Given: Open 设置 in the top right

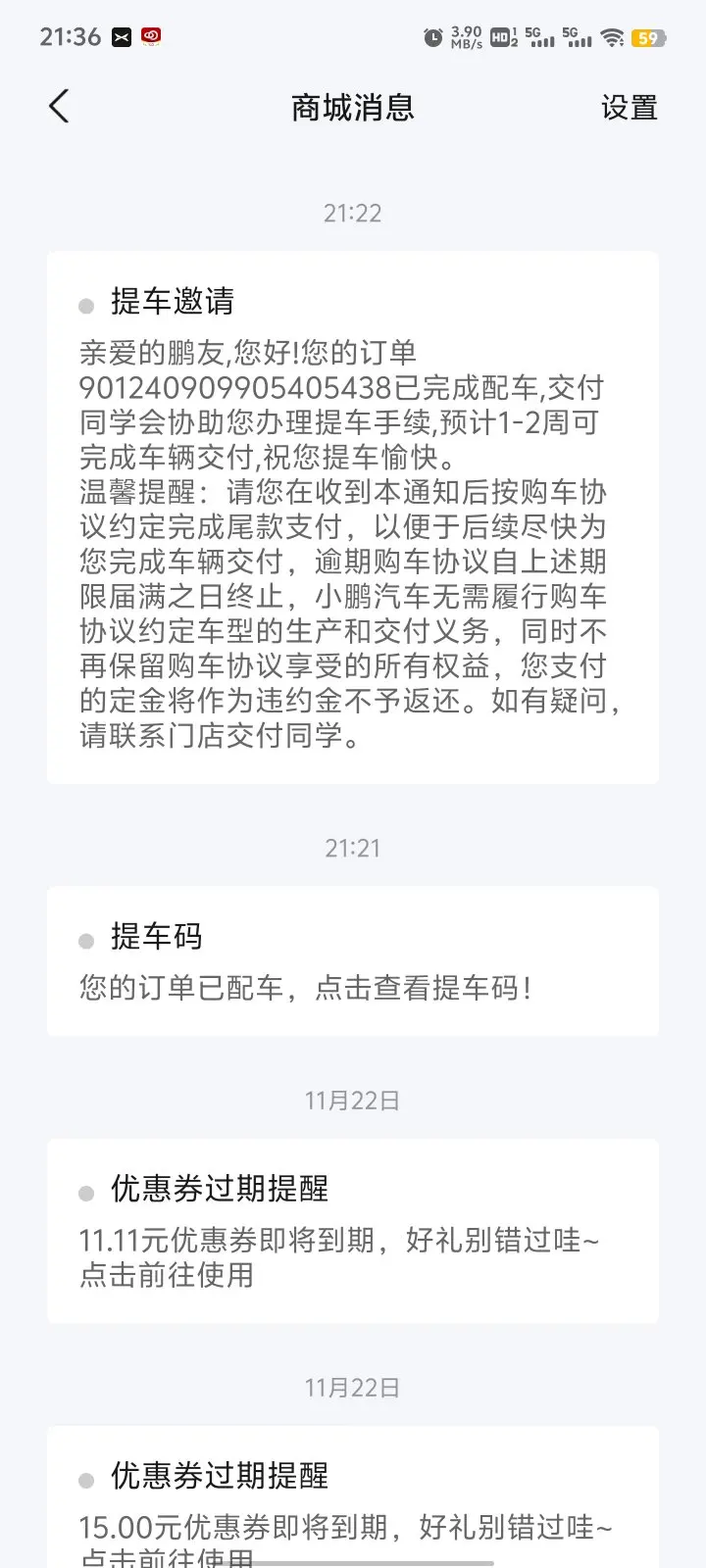Looking at the screenshot, I should pos(629,108).
